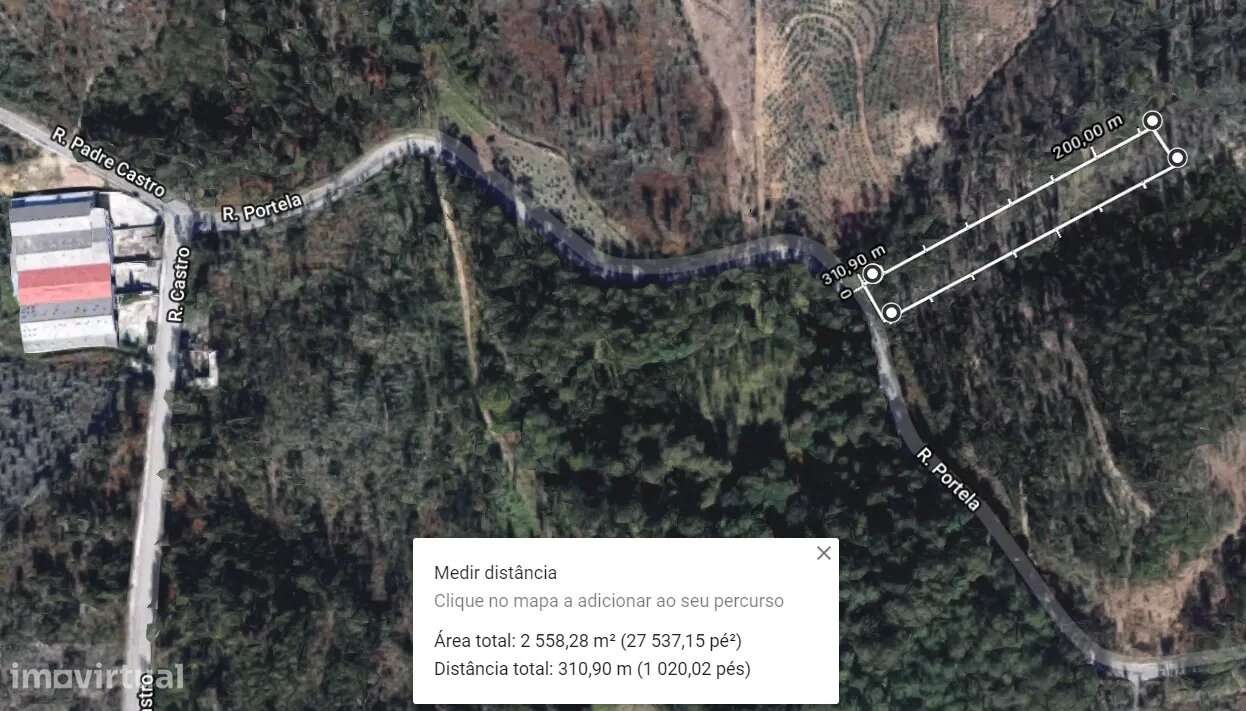
Task: Tap the measurement point beside 310,90 m label
Action: point(872,273)
